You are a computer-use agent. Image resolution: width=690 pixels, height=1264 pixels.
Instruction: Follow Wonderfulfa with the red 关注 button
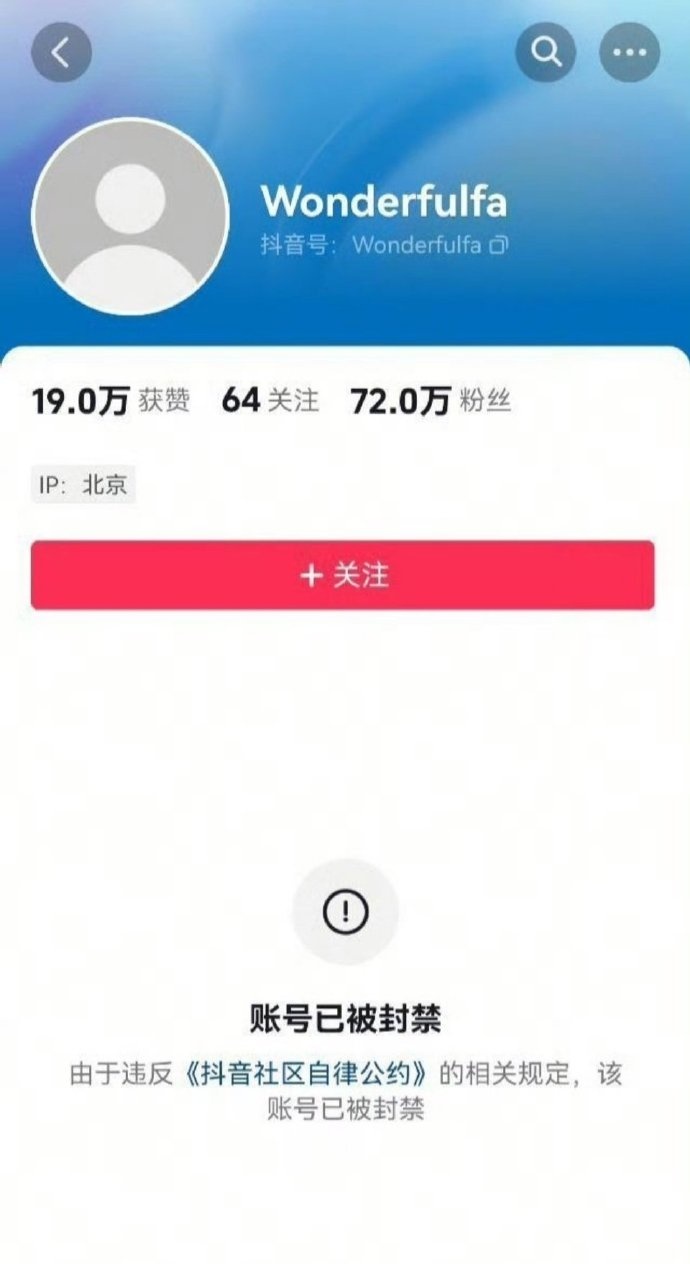tap(343, 575)
